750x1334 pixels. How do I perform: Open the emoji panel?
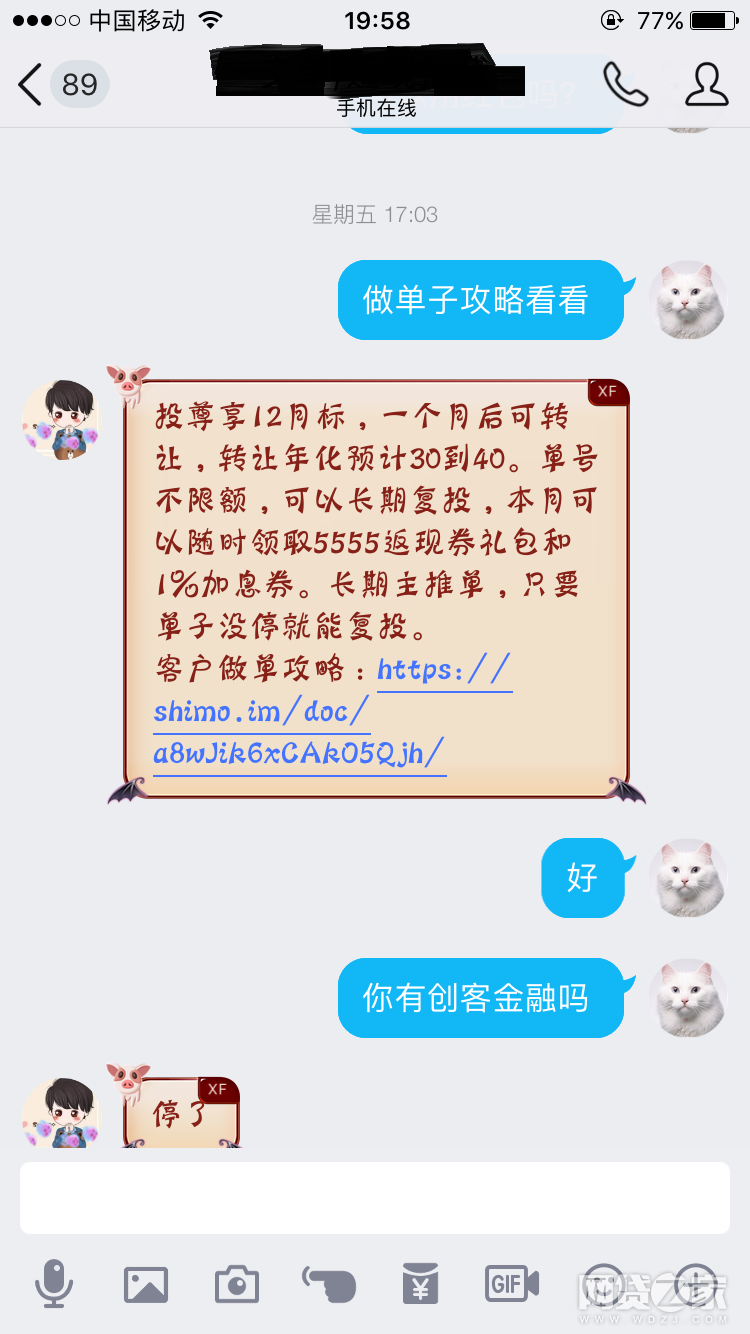click(604, 1283)
